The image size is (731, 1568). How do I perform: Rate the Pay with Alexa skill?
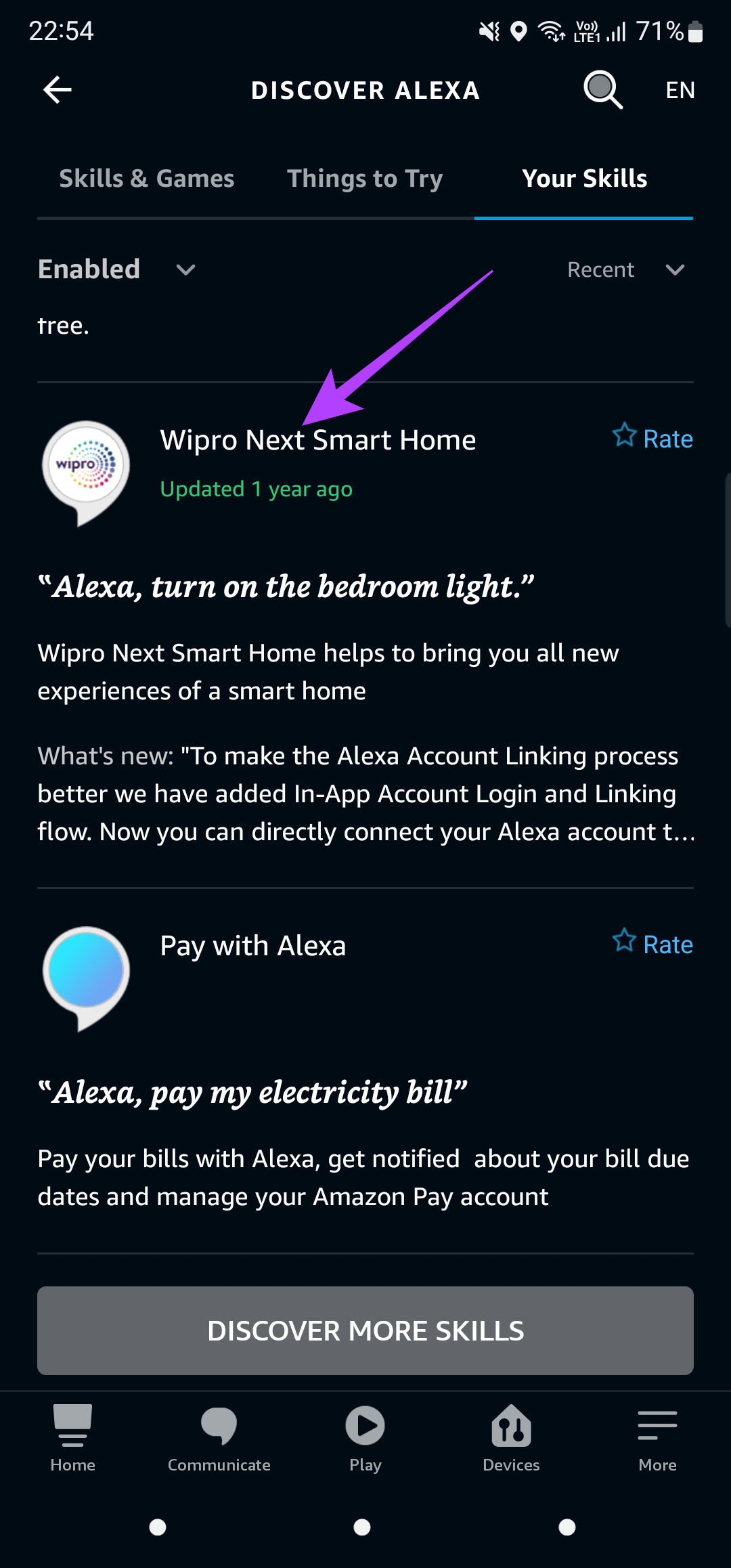tap(653, 944)
